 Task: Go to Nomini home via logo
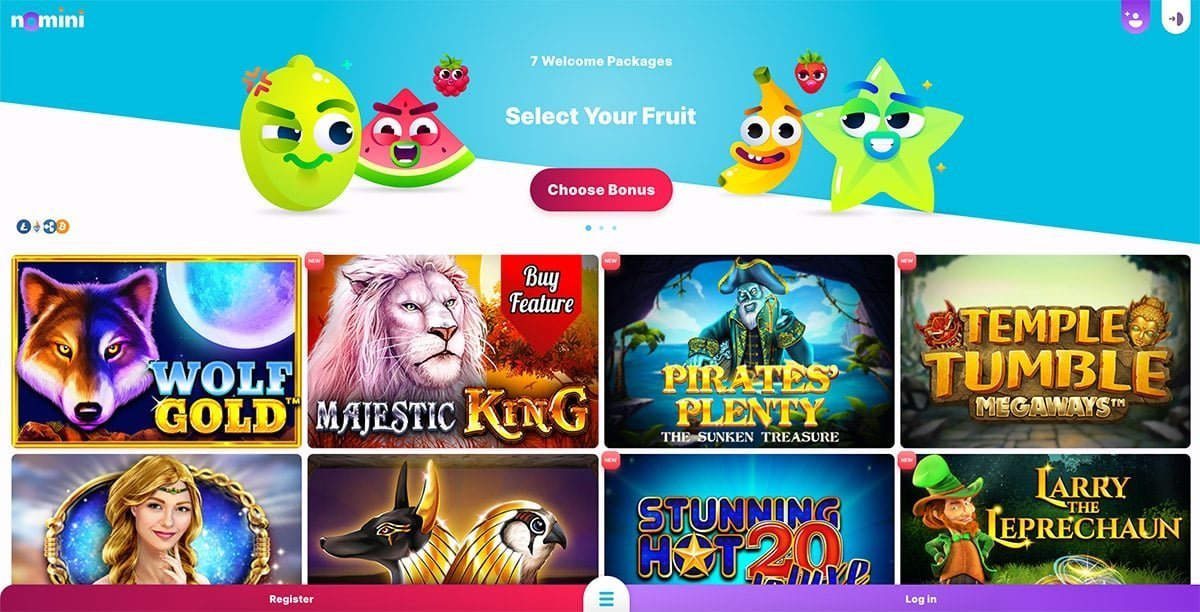(x=47, y=19)
